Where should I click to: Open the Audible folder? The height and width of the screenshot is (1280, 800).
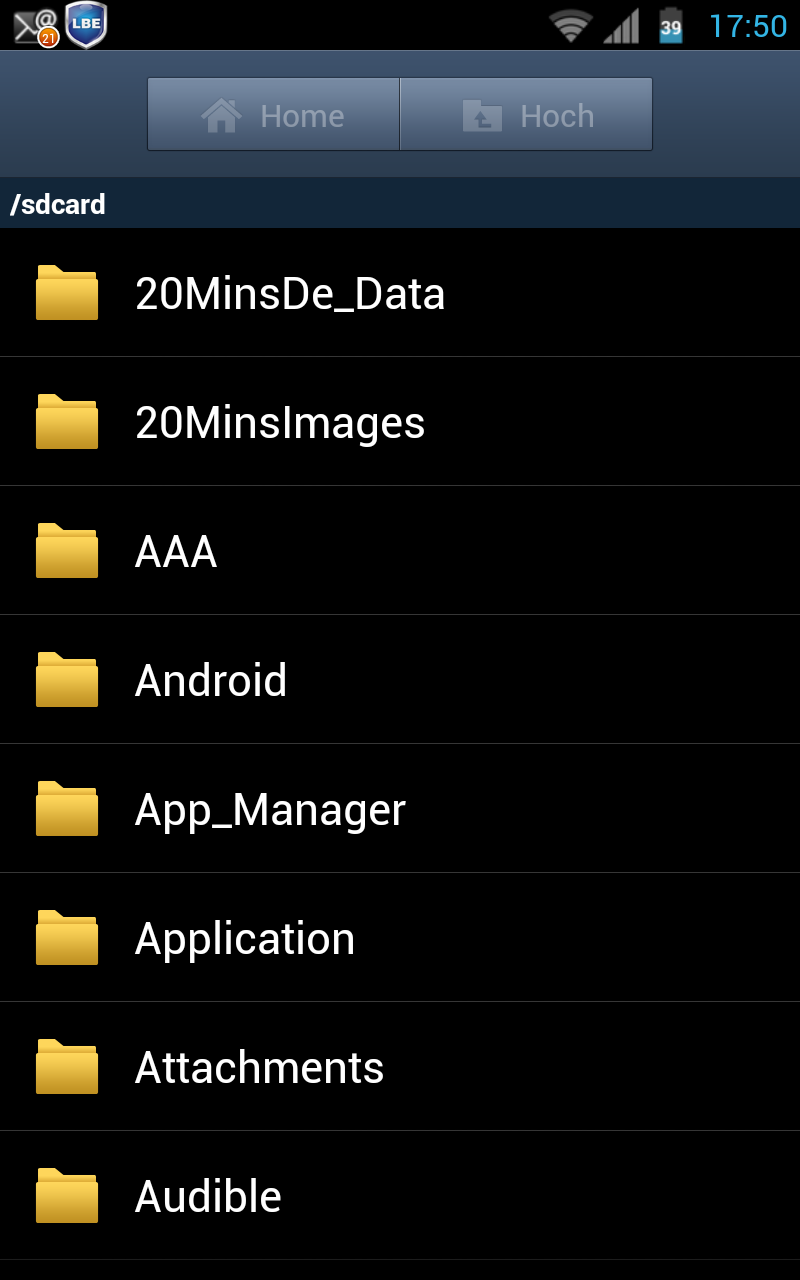[400, 1196]
